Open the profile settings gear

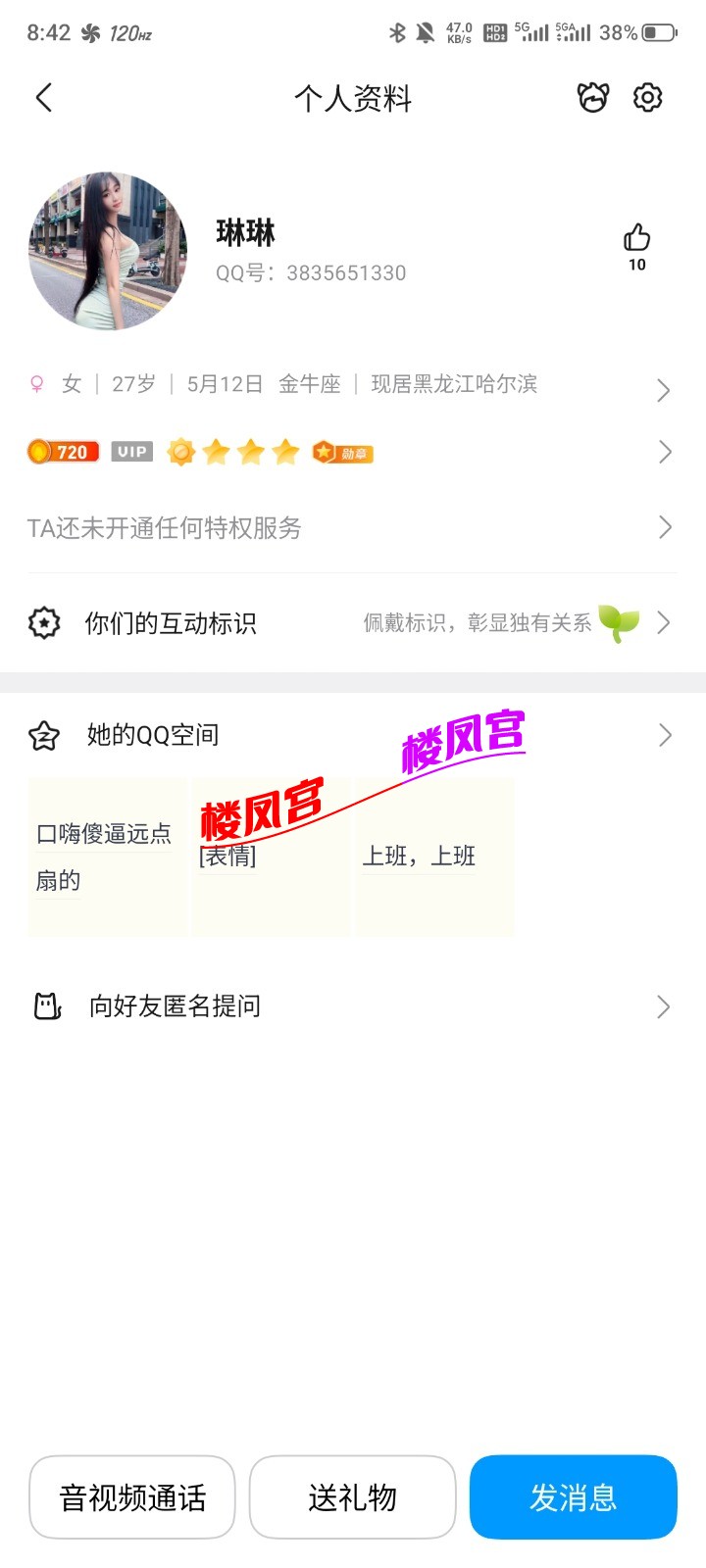648,97
